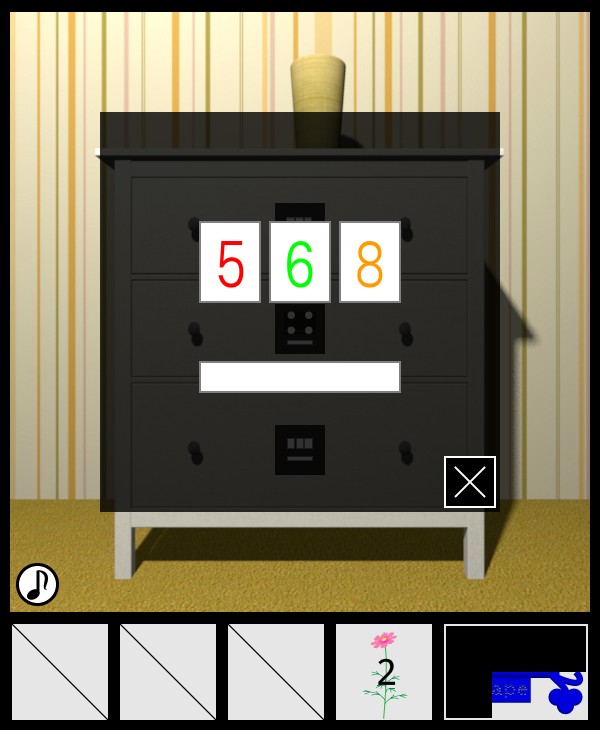
Task: Toggle the music note sound button
Action: click(37, 584)
